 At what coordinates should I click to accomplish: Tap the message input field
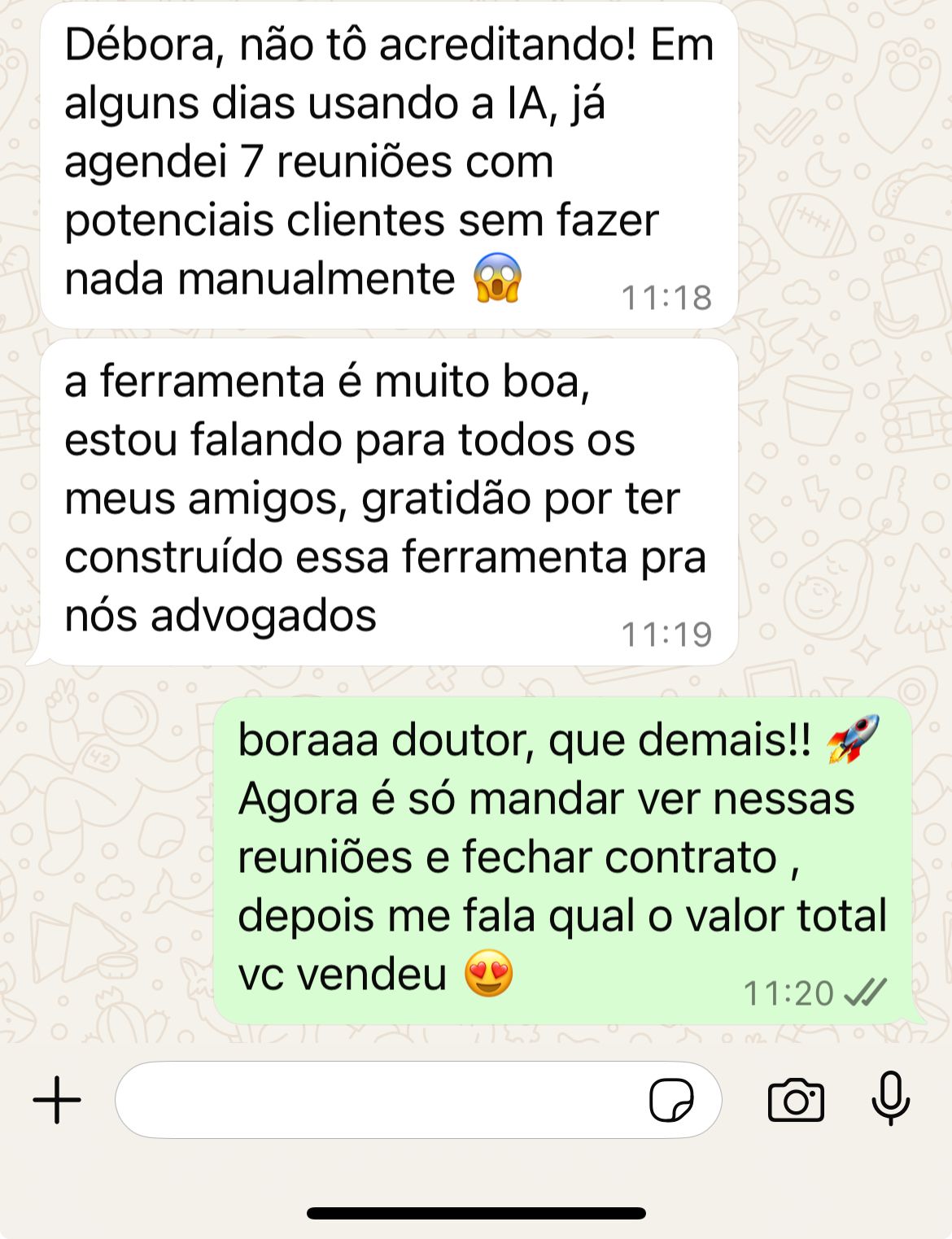pos(374,1100)
